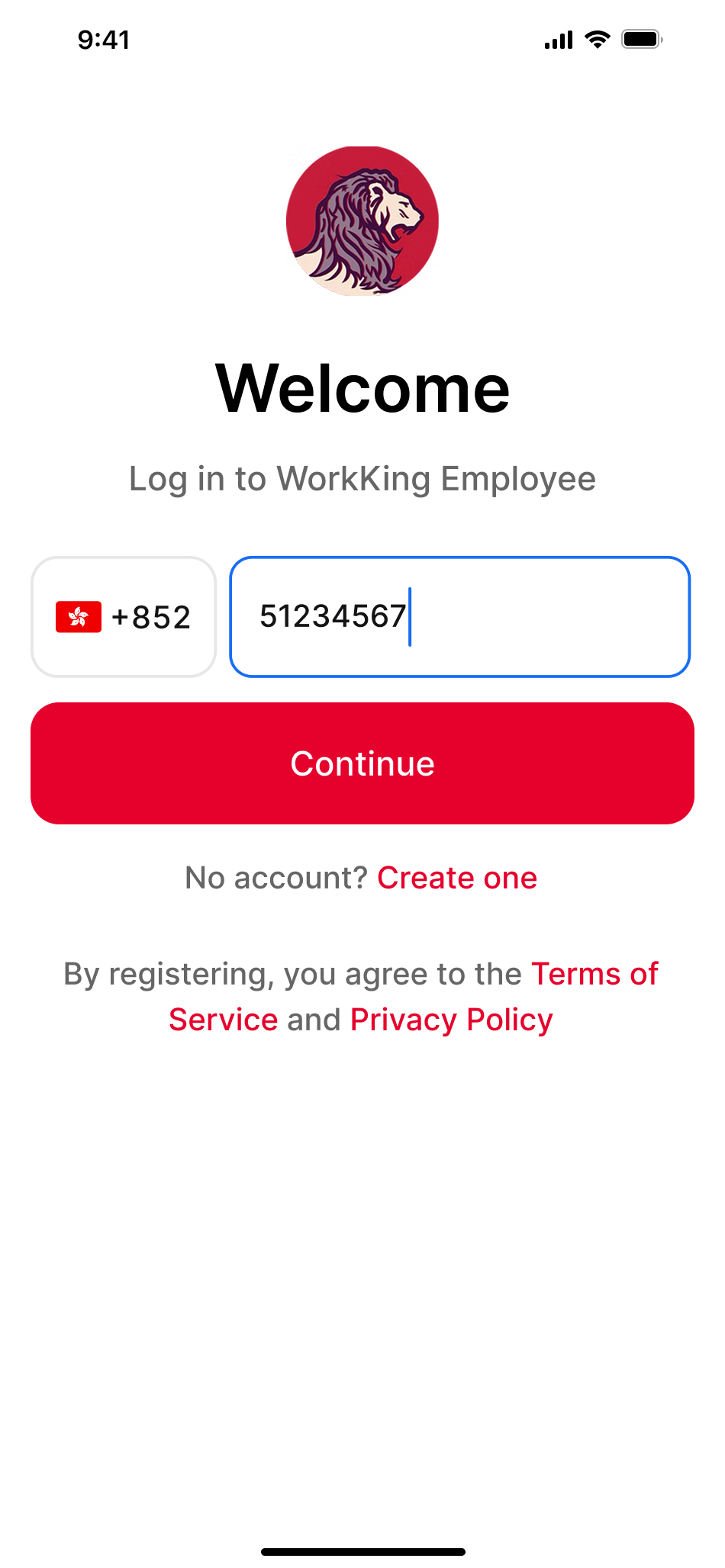Tap the phone number input field

460,616
